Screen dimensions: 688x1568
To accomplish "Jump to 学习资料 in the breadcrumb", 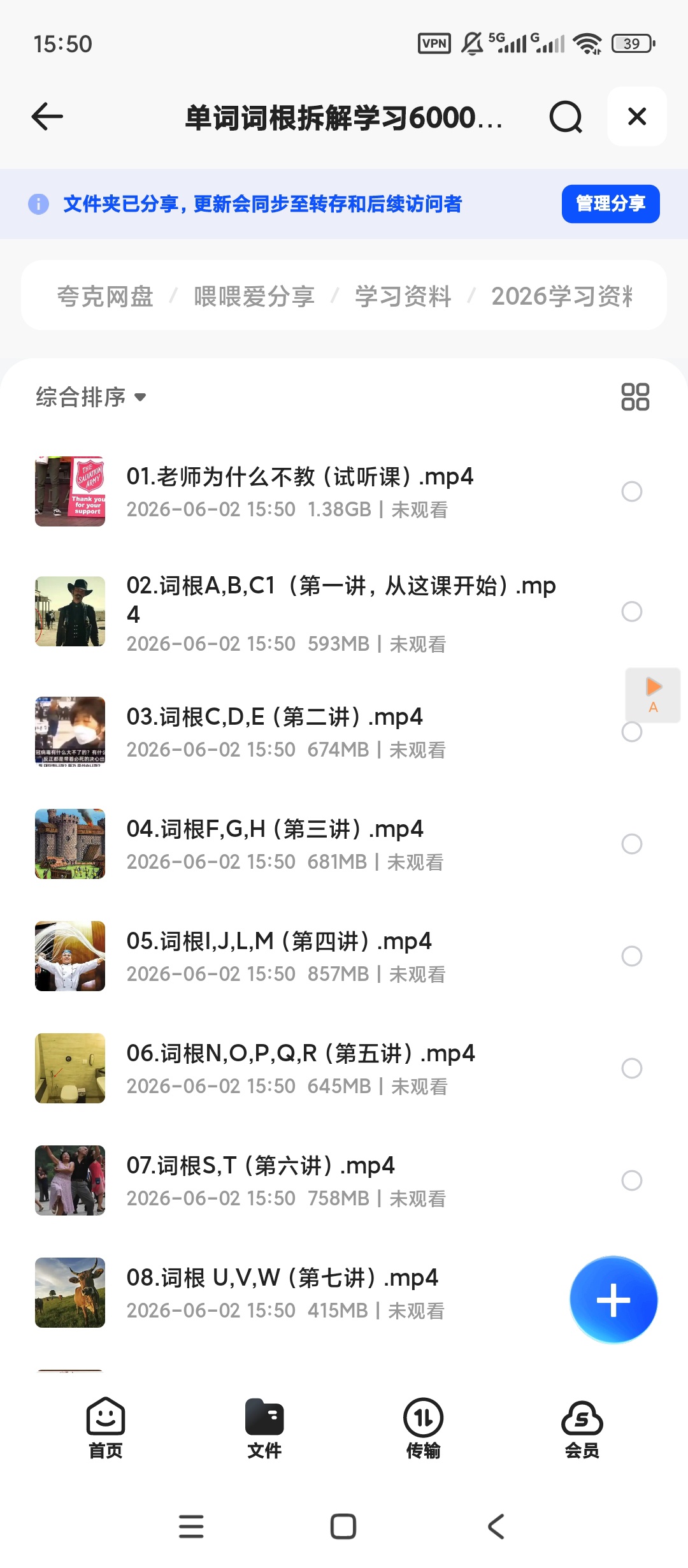I will tap(403, 296).
